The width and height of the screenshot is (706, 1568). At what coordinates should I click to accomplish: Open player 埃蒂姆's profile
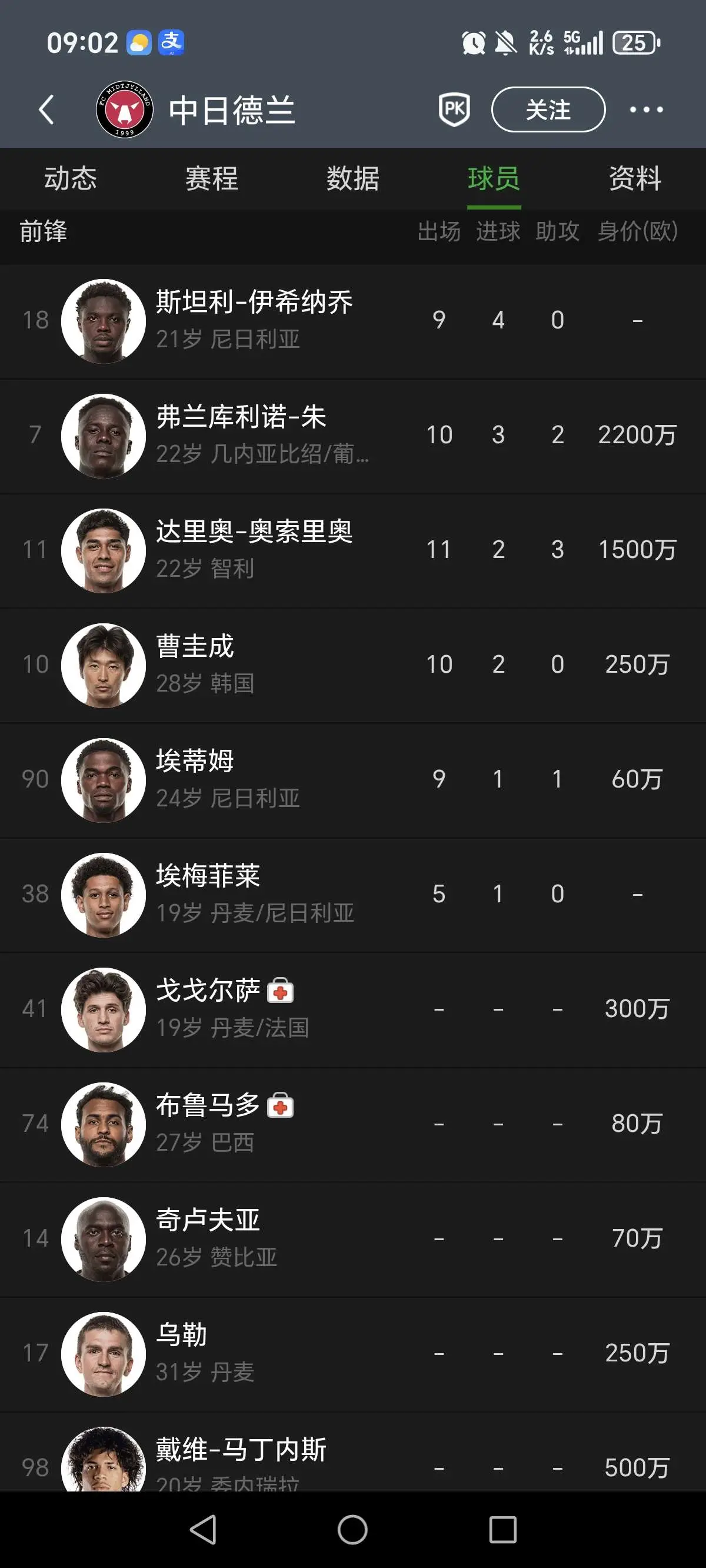tap(353, 780)
